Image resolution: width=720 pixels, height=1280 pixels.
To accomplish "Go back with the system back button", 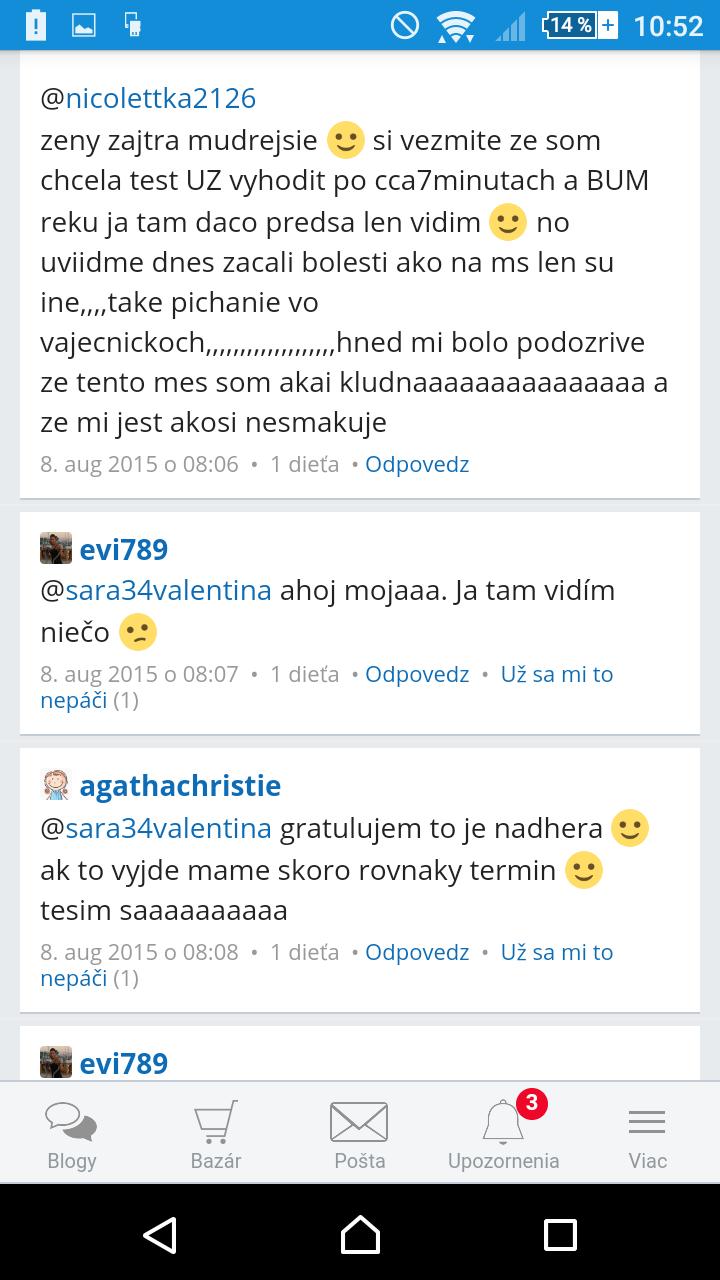I will click(x=161, y=1234).
